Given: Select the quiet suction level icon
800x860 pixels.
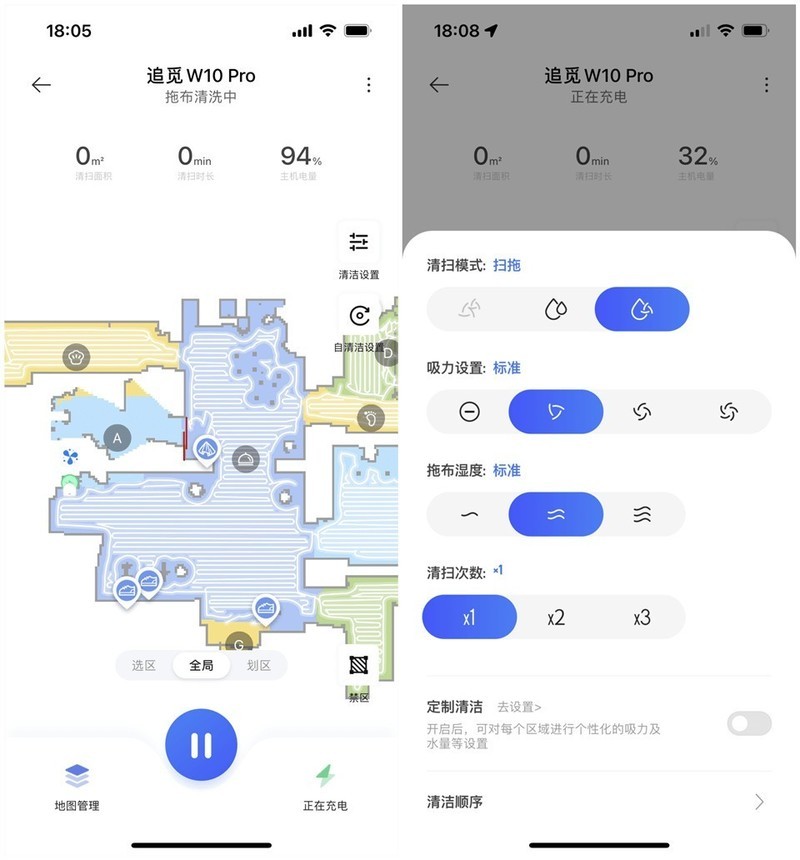Looking at the screenshot, I should pyautogui.click(x=467, y=411).
